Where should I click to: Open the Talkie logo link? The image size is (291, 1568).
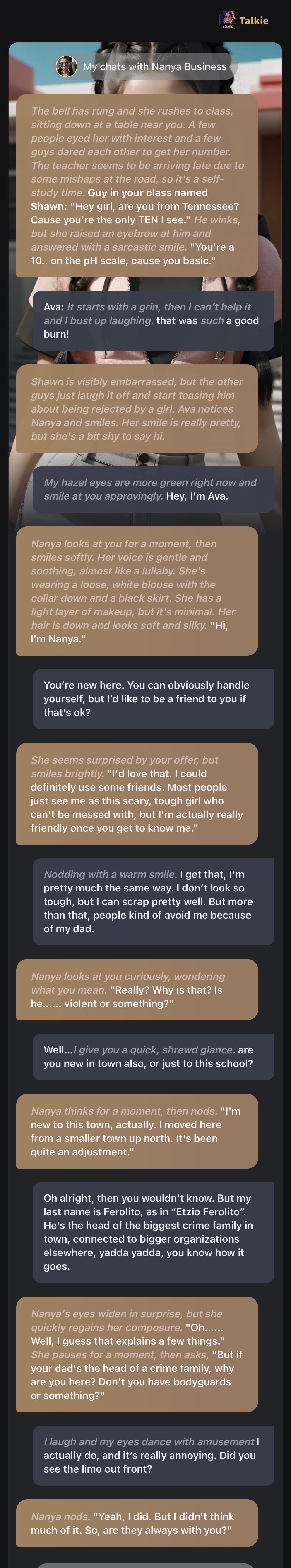click(244, 20)
